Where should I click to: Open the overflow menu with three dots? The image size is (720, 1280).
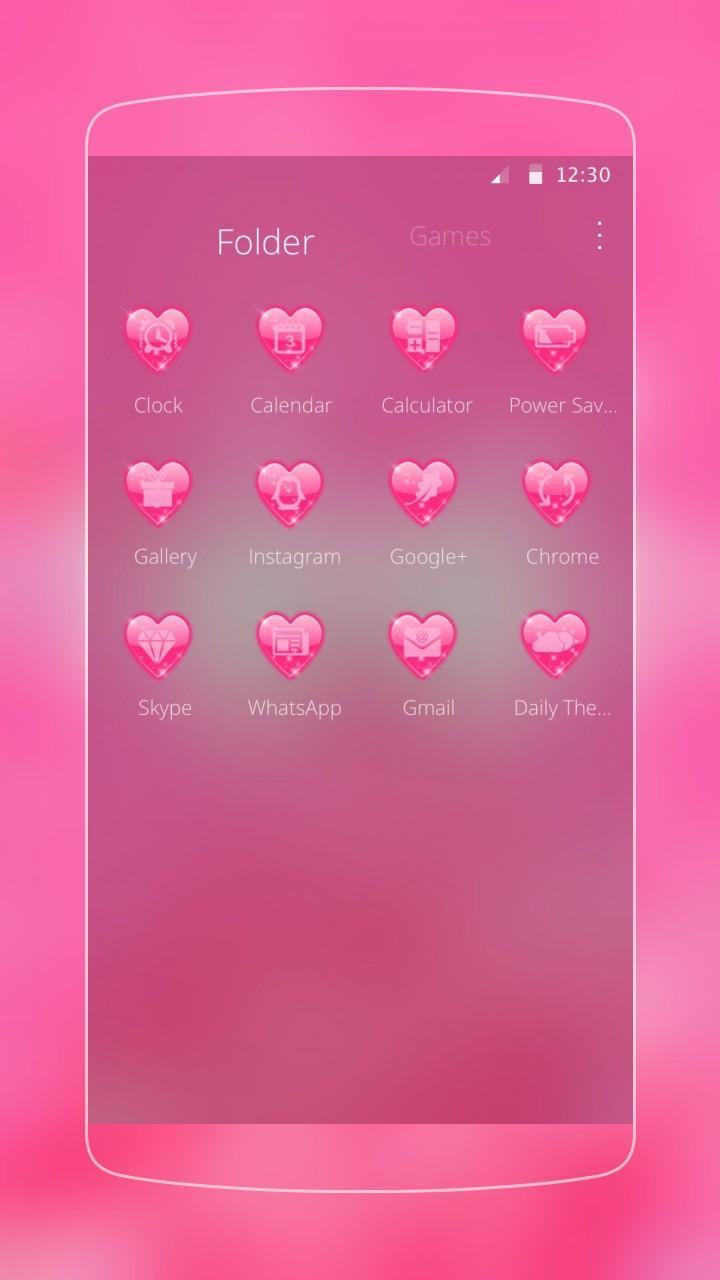[x=598, y=236]
